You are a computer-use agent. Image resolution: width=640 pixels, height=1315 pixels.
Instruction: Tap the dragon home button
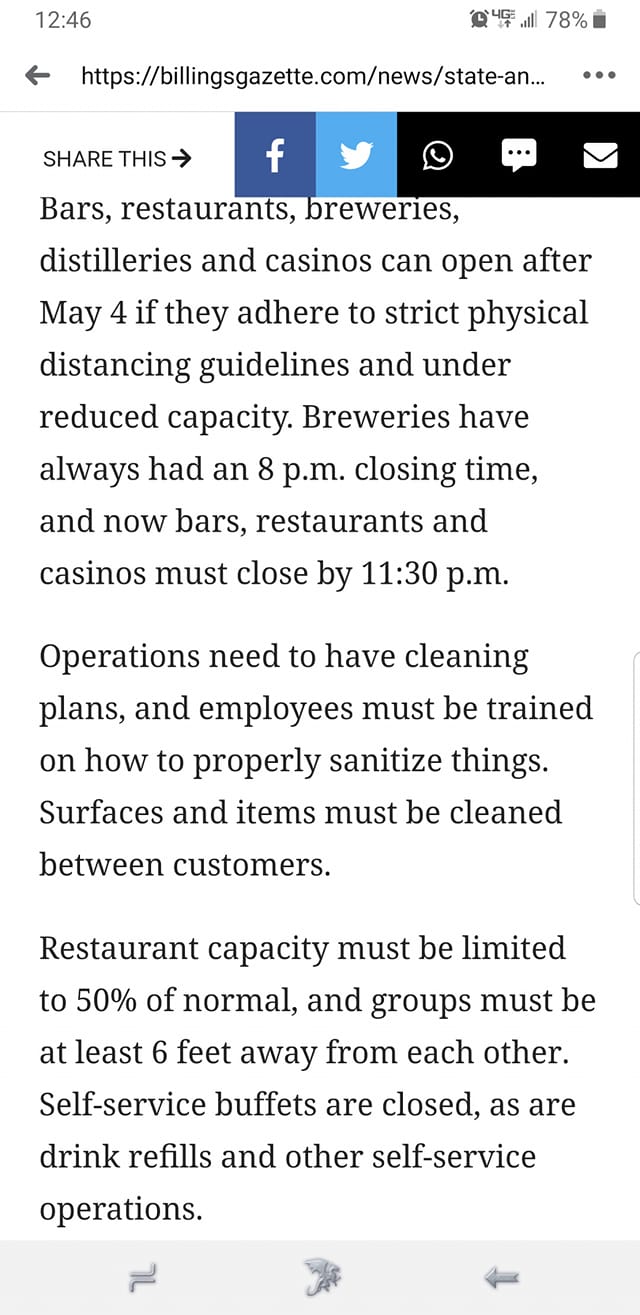point(321,1277)
